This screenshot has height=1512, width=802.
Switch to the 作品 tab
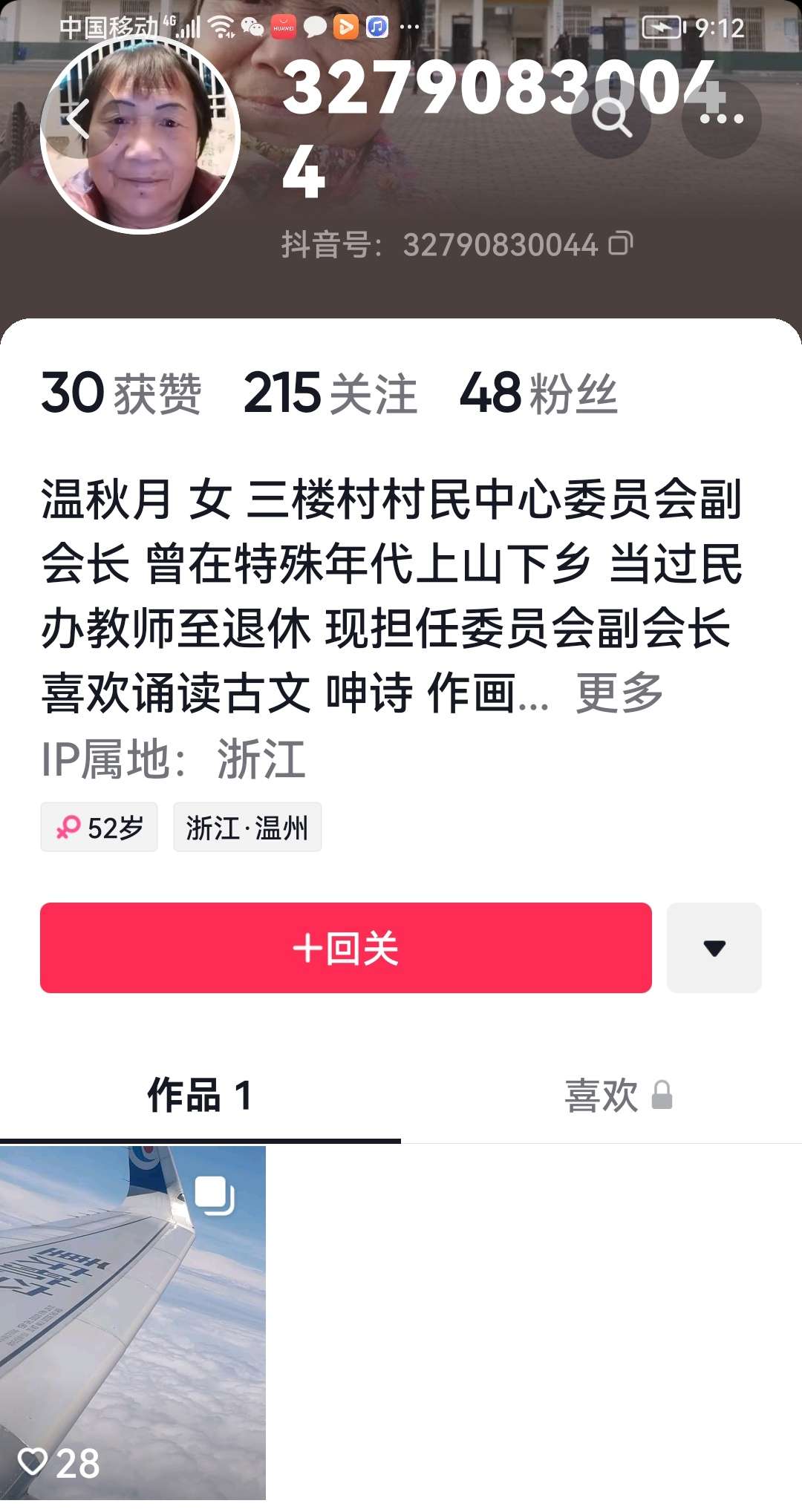[200, 1095]
